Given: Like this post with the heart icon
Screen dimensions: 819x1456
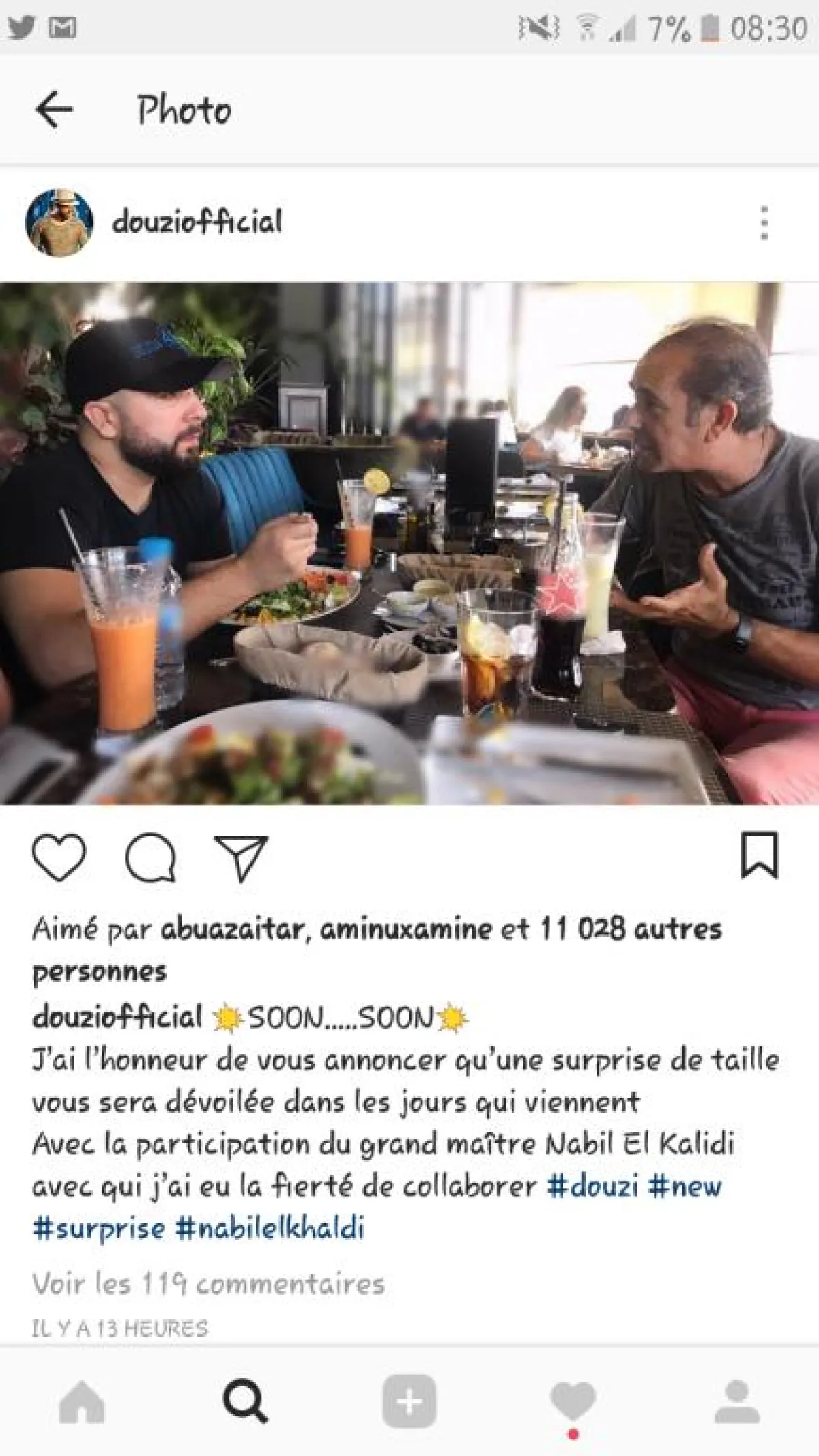Looking at the screenshot, I should [59, 857].
